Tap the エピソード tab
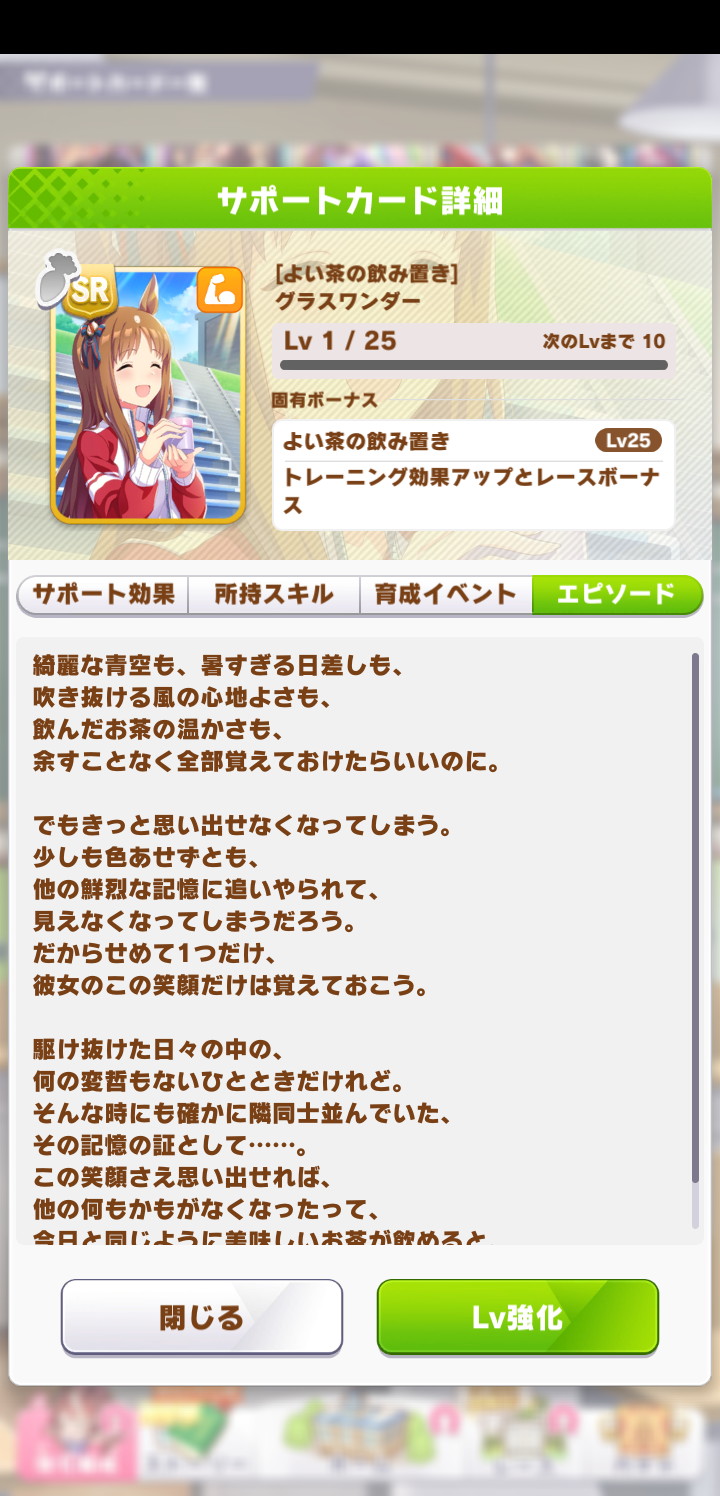This screenshot has width=720, height=1496. pyautogui.click(x=616, y=595)
